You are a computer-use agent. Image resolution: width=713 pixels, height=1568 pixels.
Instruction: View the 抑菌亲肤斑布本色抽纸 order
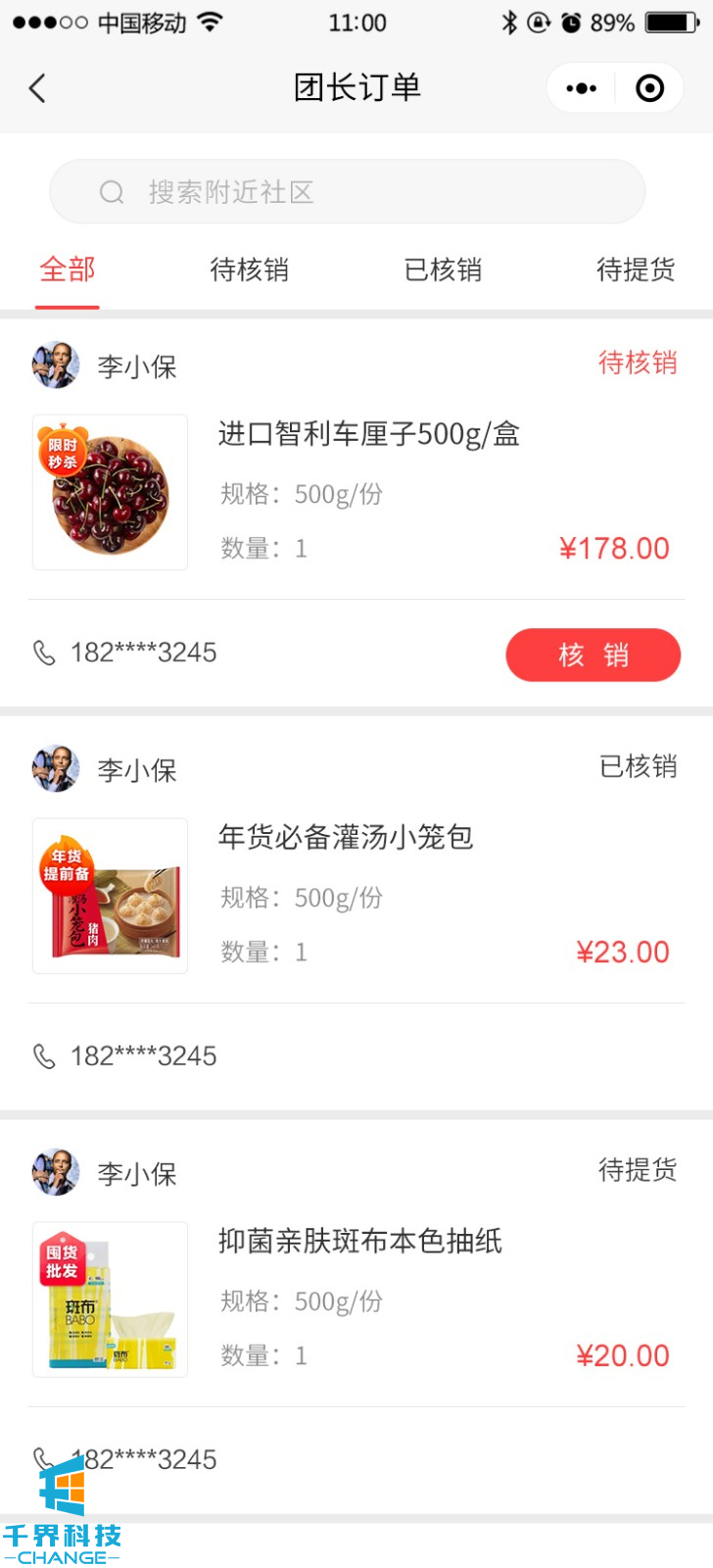point(359,1242)
